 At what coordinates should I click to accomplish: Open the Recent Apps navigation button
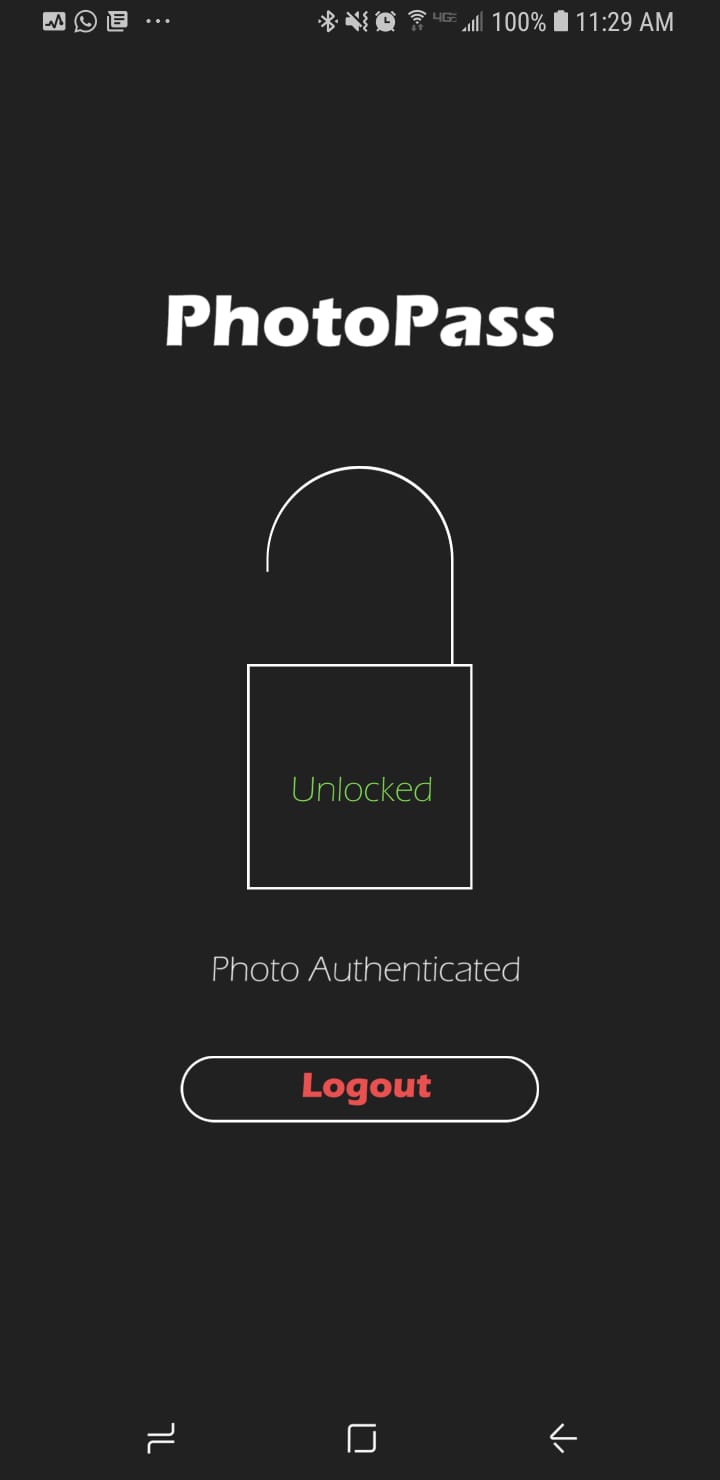(x=160, y=1438)
